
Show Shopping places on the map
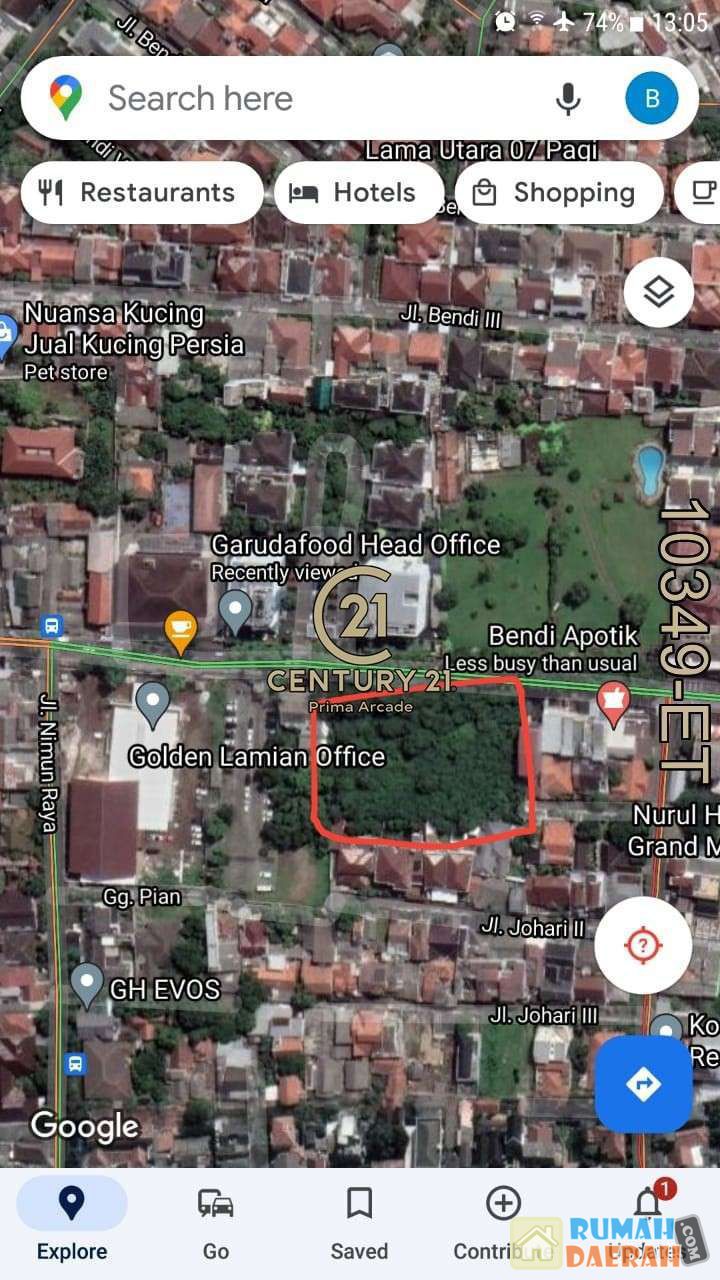tap(556, 193)
